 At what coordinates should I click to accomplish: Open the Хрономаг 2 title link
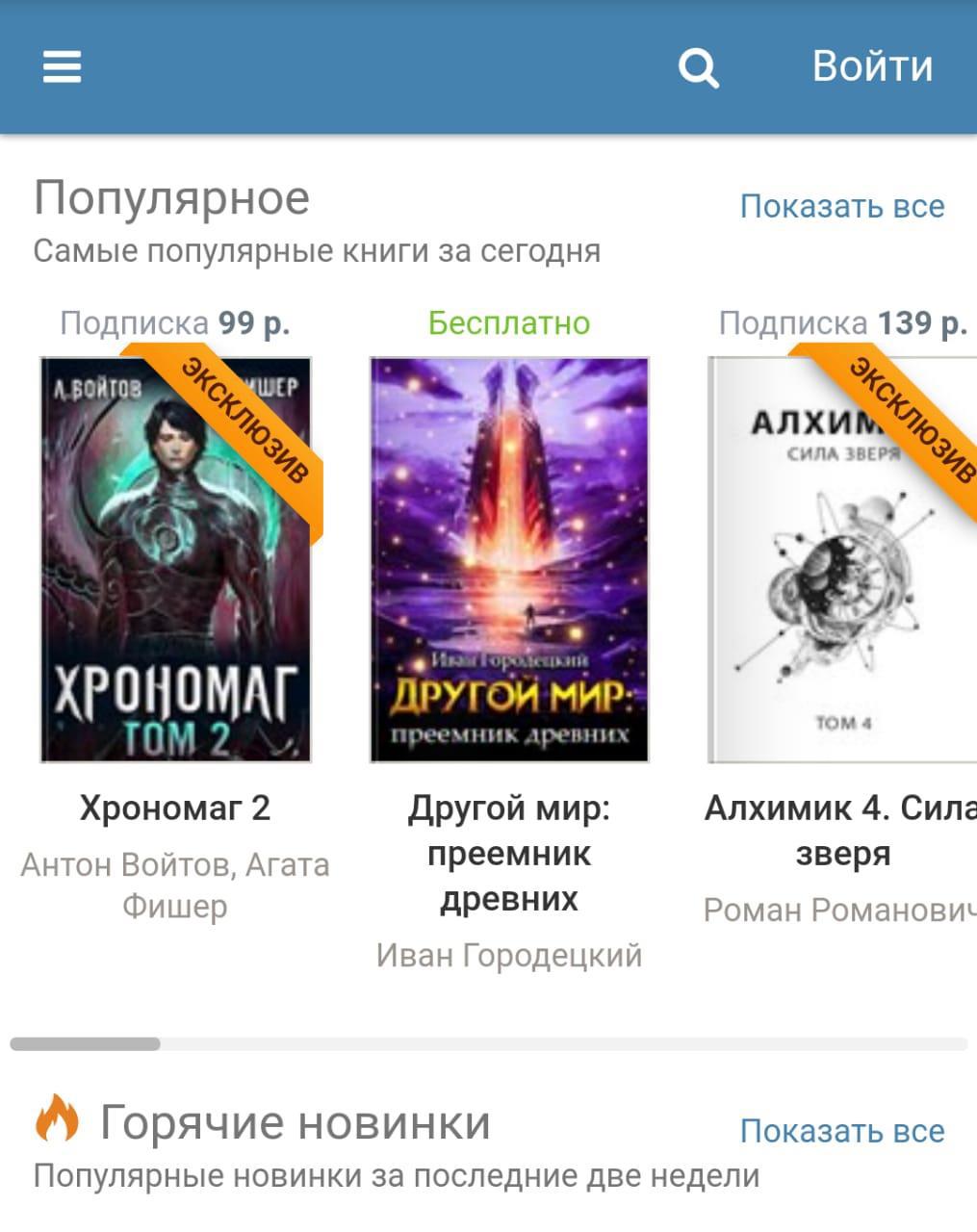175,808
